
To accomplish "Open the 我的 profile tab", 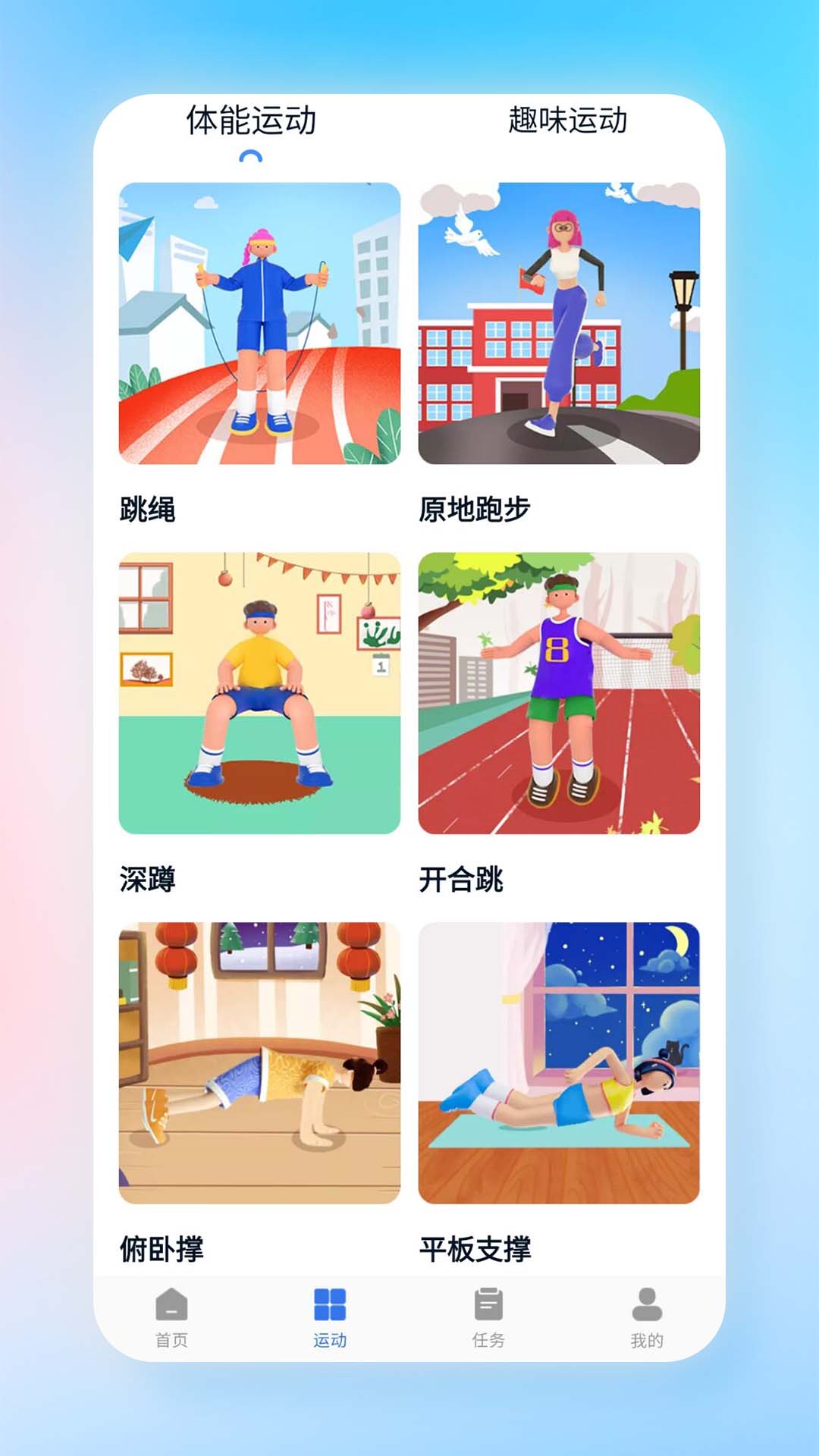I will click(647, 1318).
